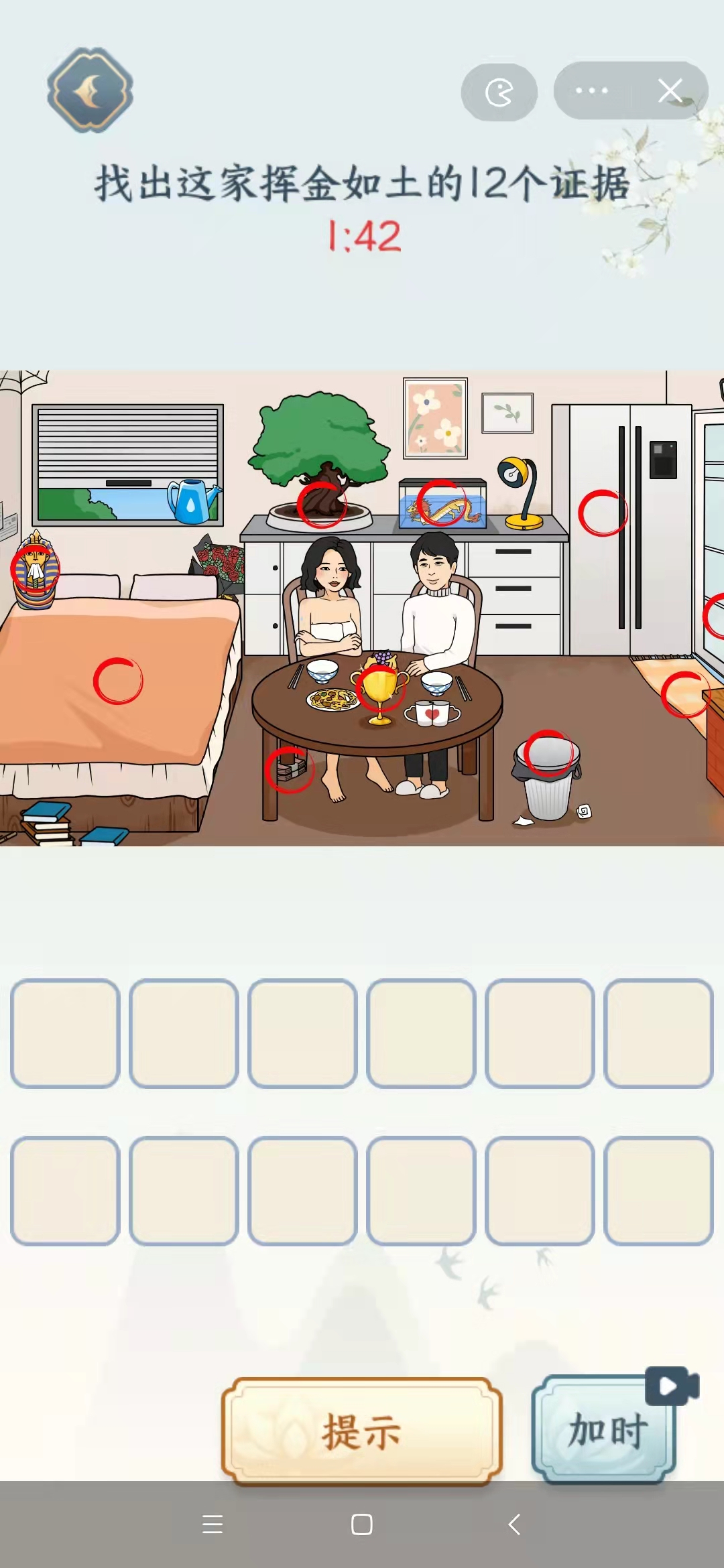Add time with the 加时 button
724x1568 pixels.
coord(605,1429)
